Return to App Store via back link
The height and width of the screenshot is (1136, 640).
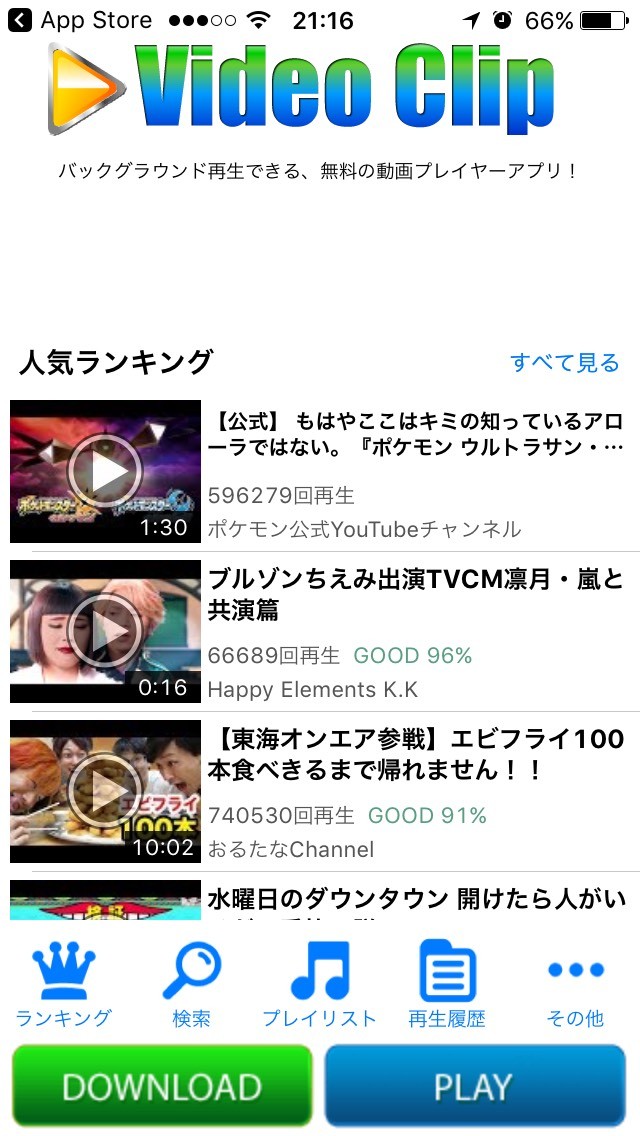tap(80, 20)
